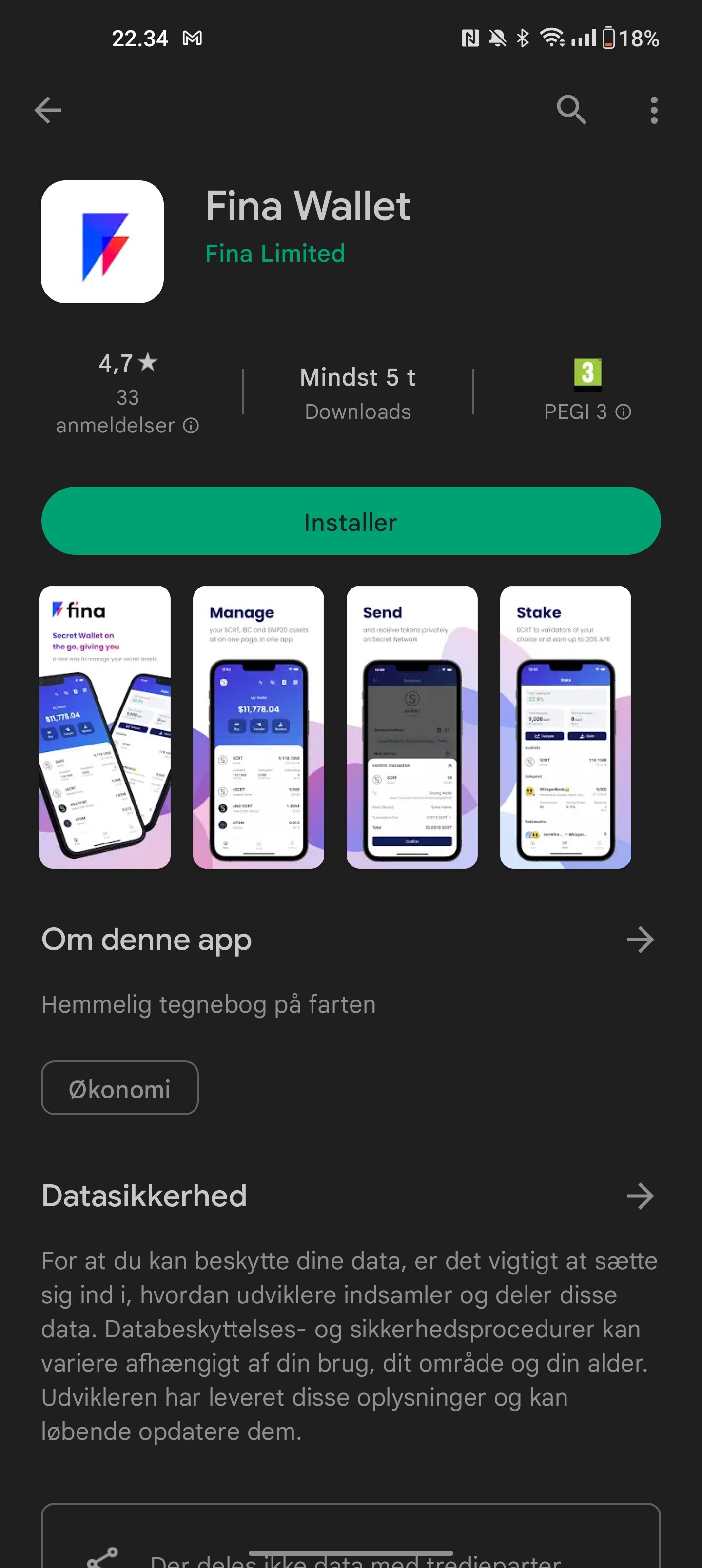Open the Manage screenshot
702x1568 pixels.
(258, 727)
